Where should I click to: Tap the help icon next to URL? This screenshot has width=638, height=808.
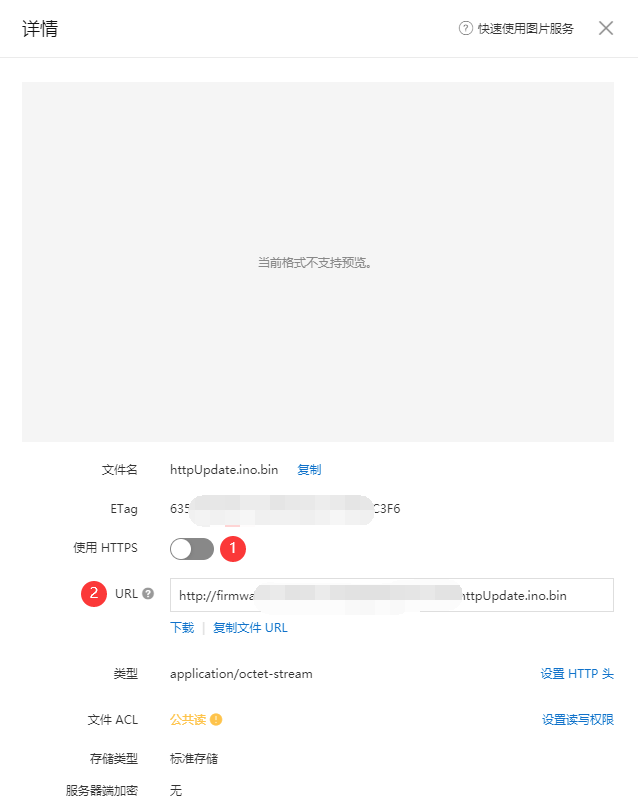148,594
